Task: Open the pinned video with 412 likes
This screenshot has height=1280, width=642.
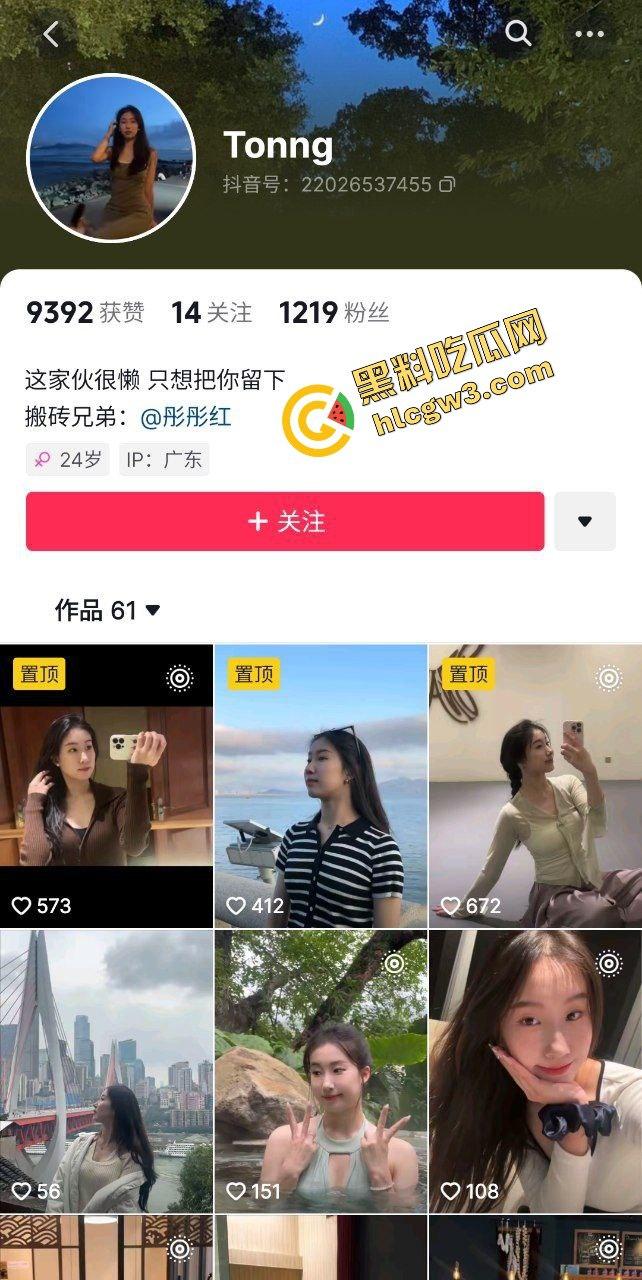Action: pyautogui.click(x=321, y=786)
